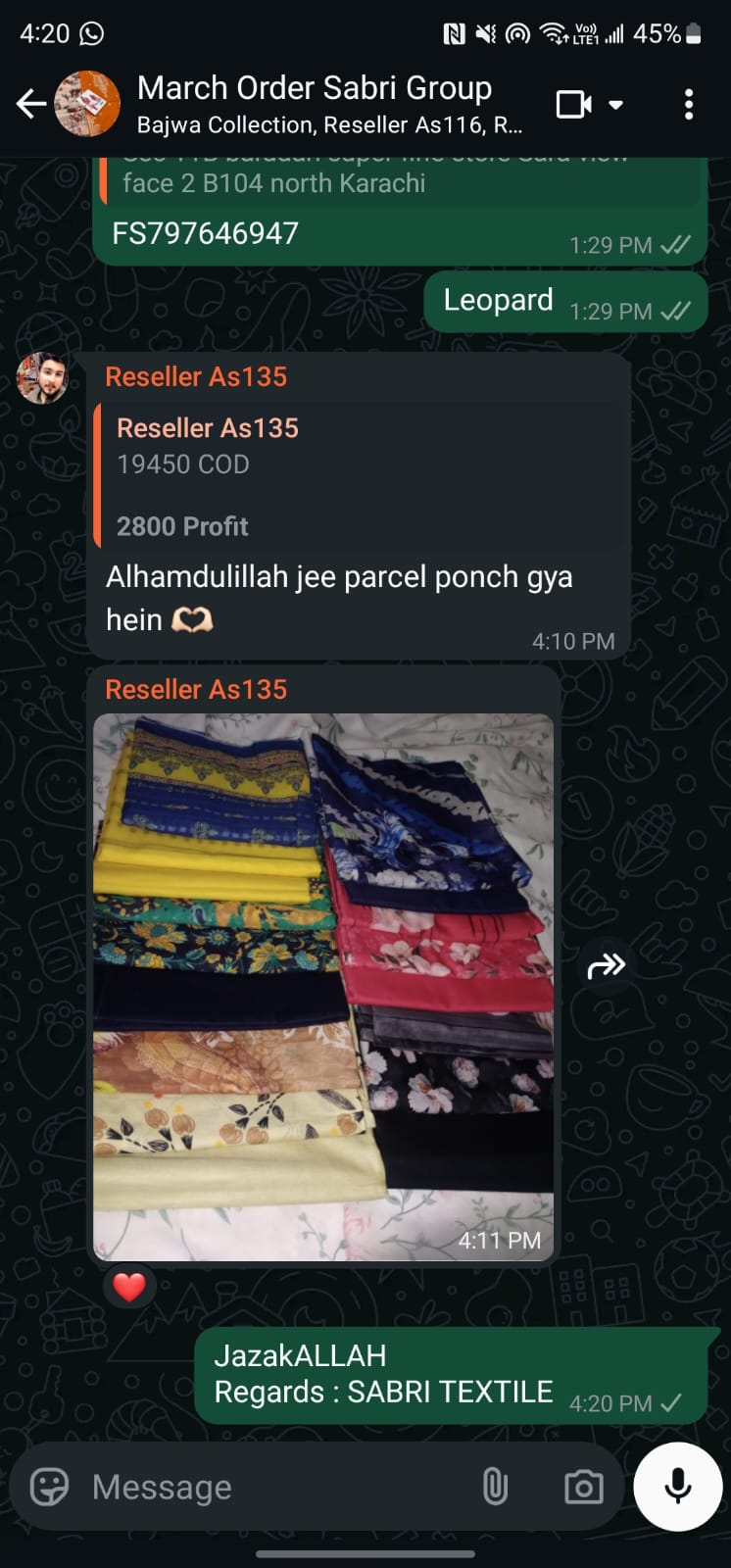731x1568 pixels.
Task: View Reseller As135's profile picture
Action: point(42,378)
